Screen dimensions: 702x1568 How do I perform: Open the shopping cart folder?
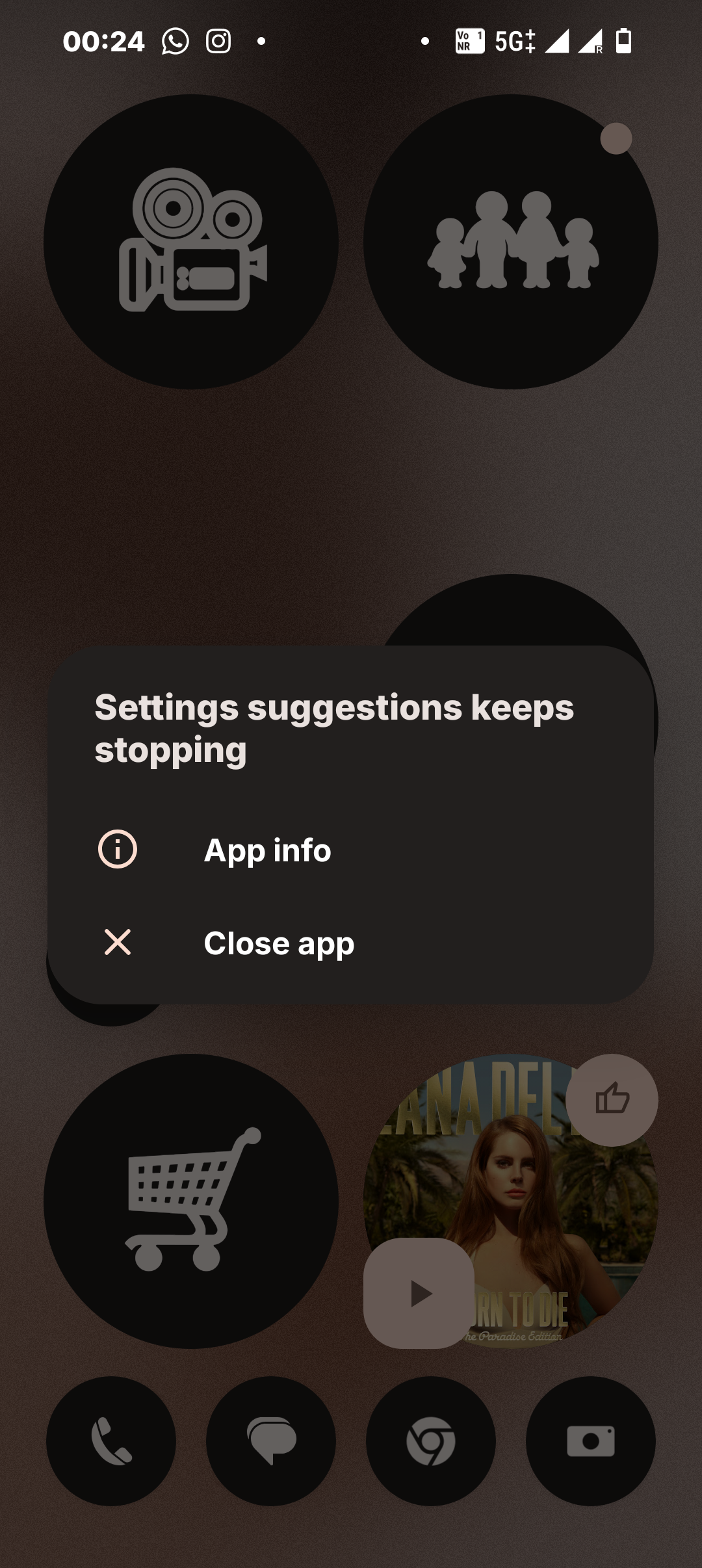tap(191, 1201)
